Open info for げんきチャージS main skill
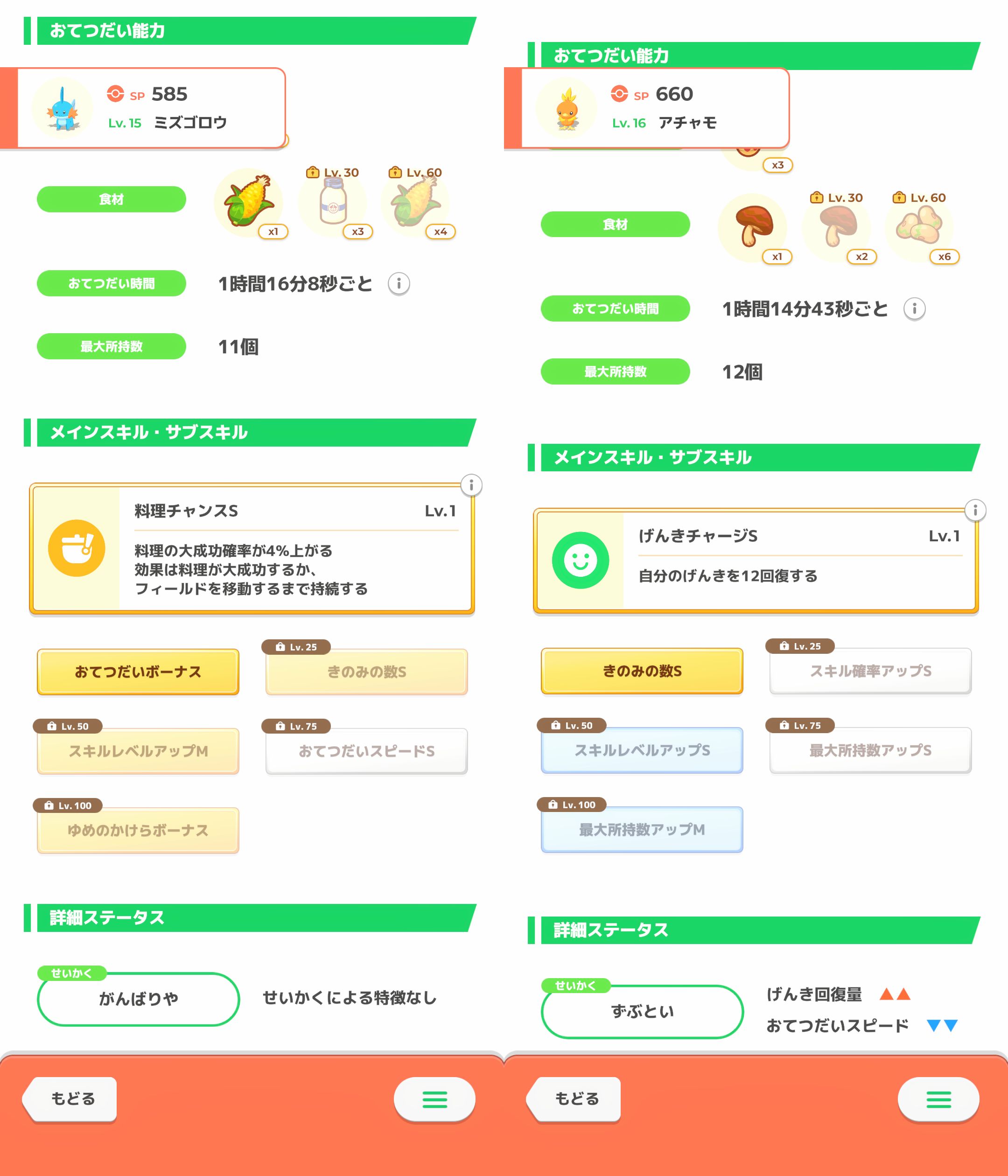Screen dimensions: 1008x1176 (x=974, y=510)
